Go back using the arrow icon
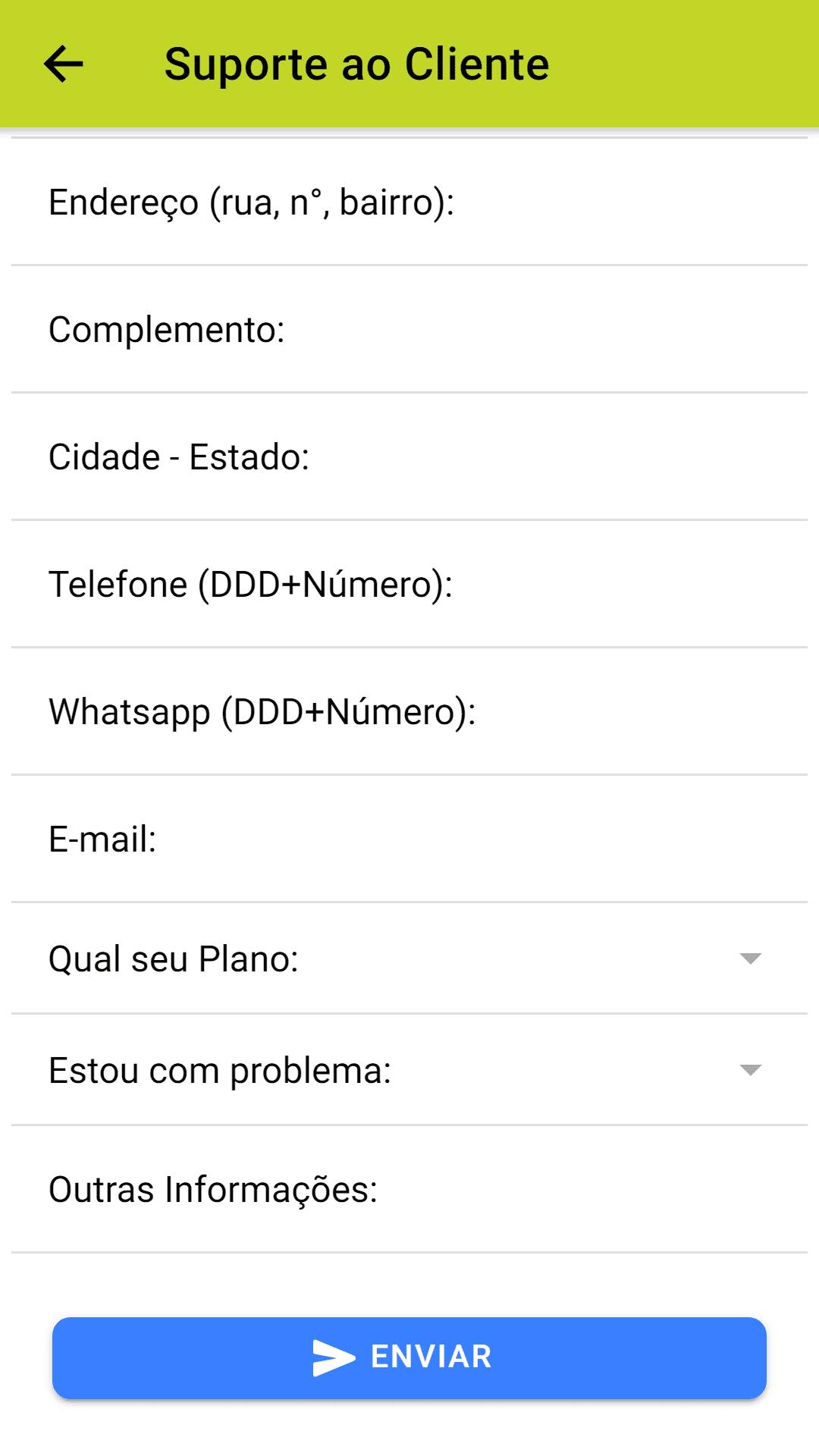Screen dimensions: 819x1456 [x=64, y=64]
